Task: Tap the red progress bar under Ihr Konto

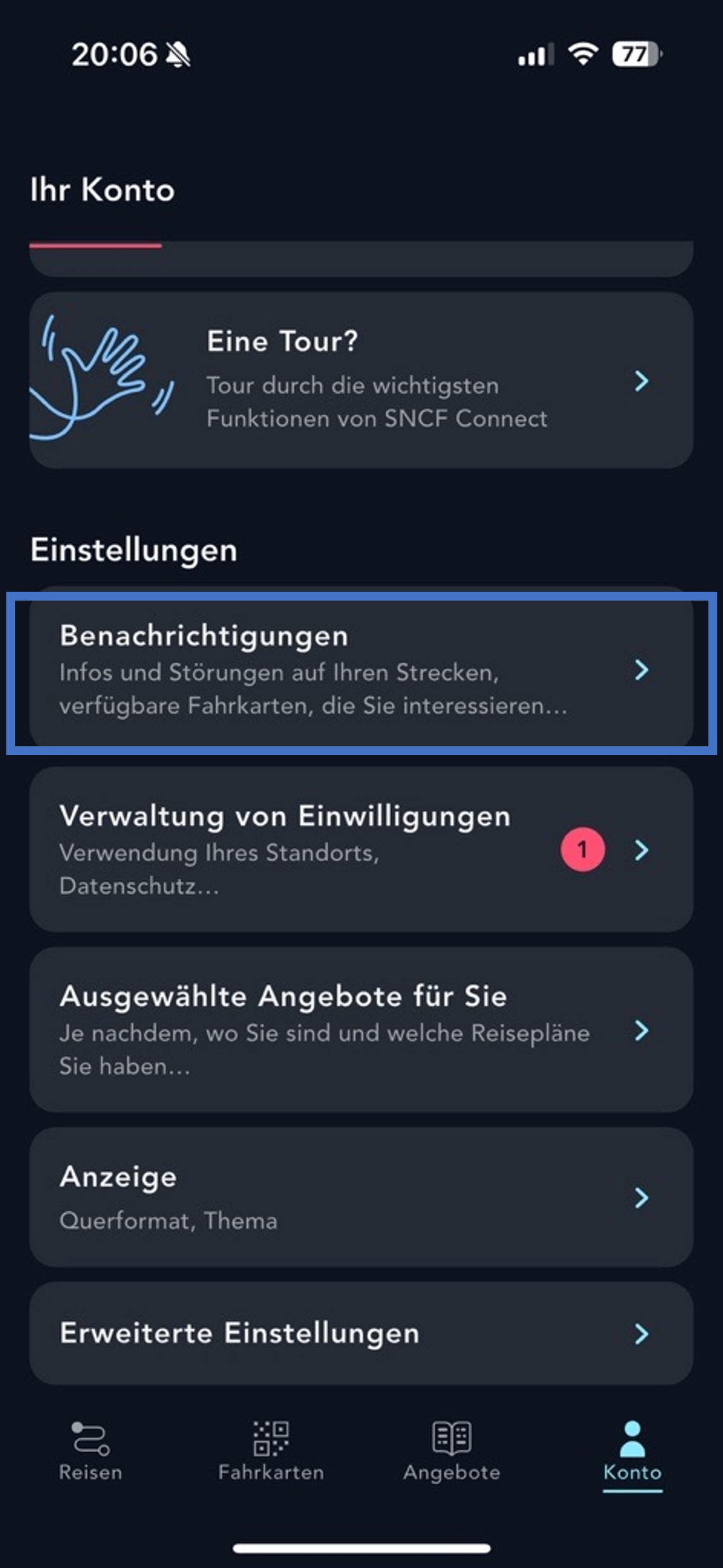Action: coord(96,245)
